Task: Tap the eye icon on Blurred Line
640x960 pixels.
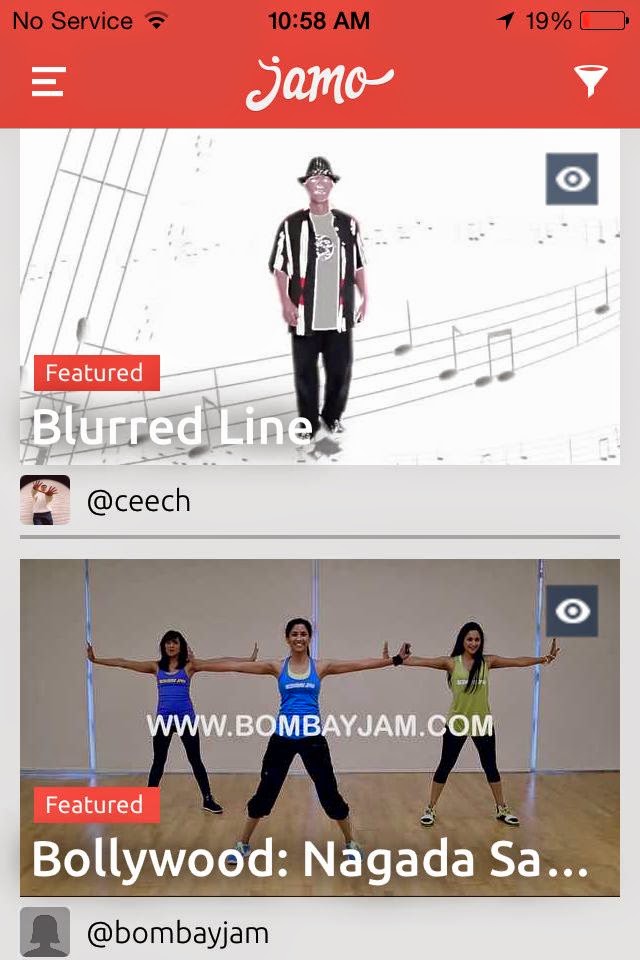Action: (x=571, y=179)
